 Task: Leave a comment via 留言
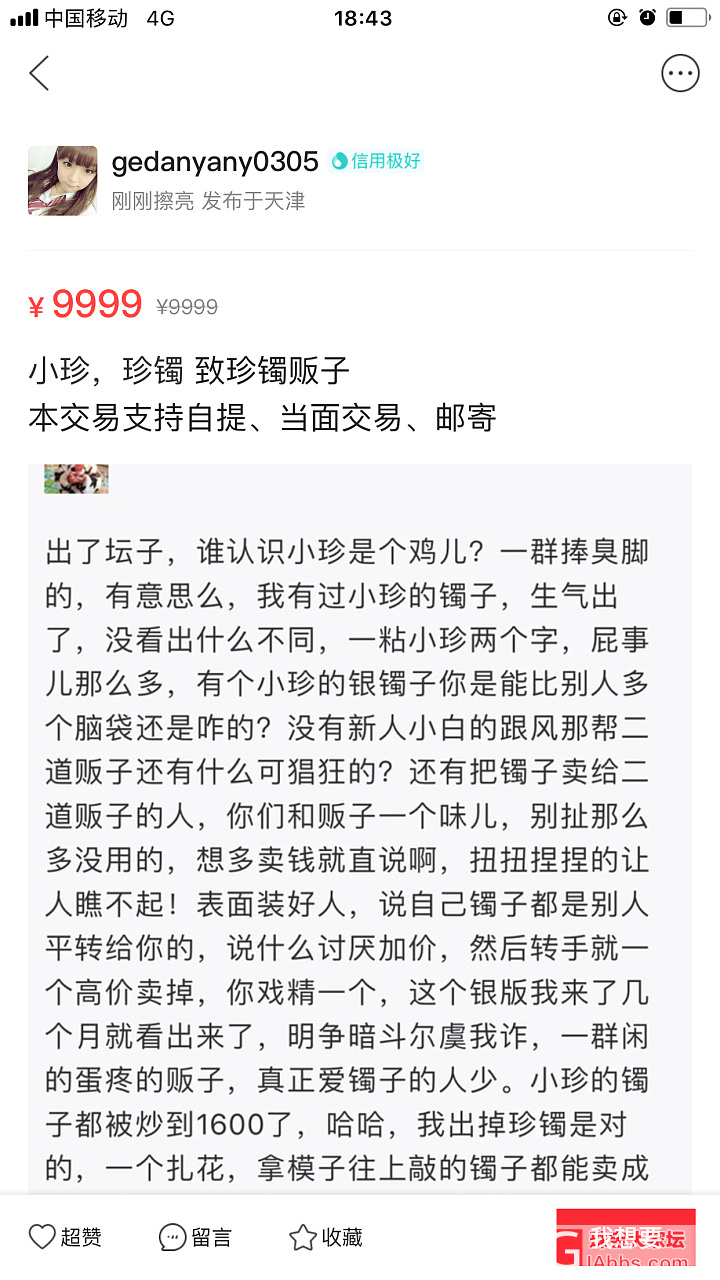[195, 1237]
